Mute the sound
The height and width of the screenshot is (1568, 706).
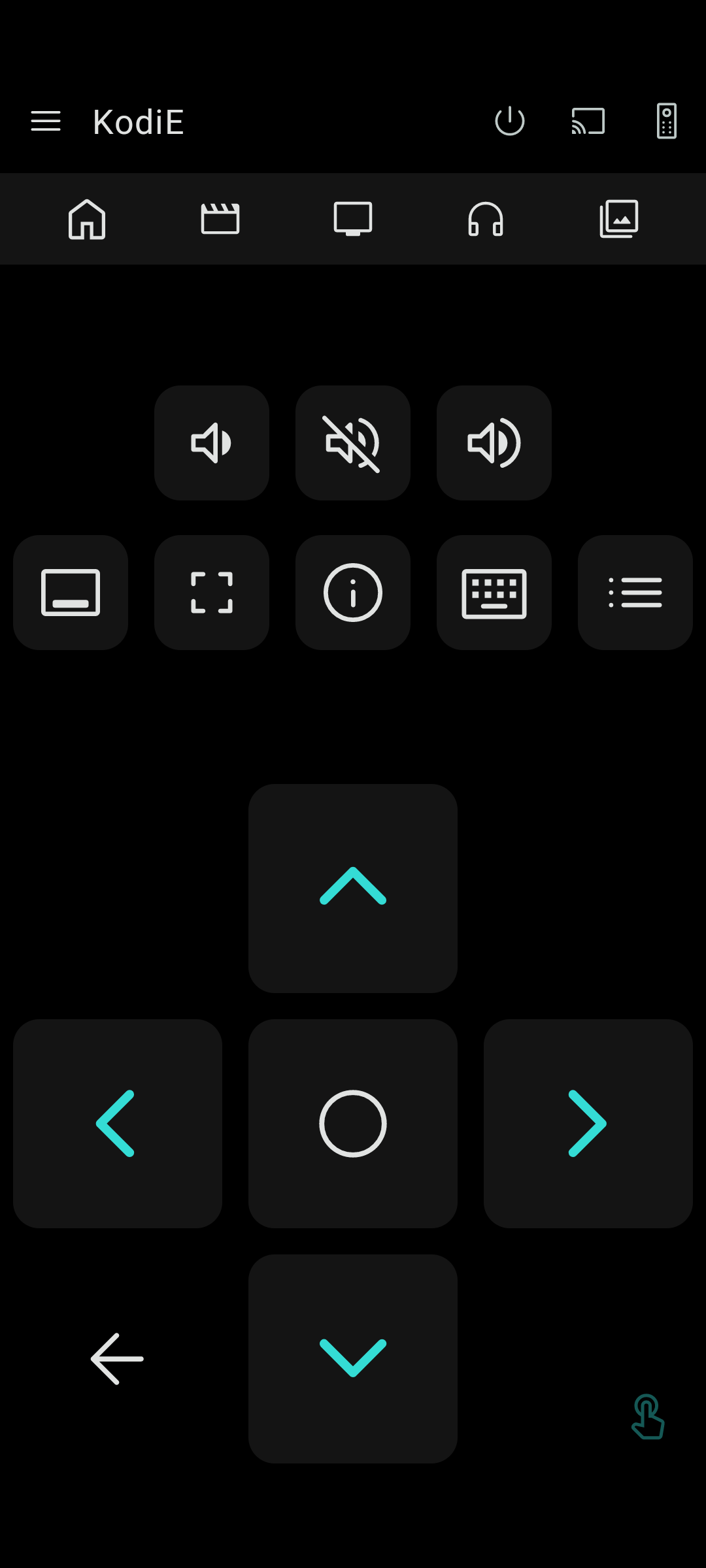353,443
